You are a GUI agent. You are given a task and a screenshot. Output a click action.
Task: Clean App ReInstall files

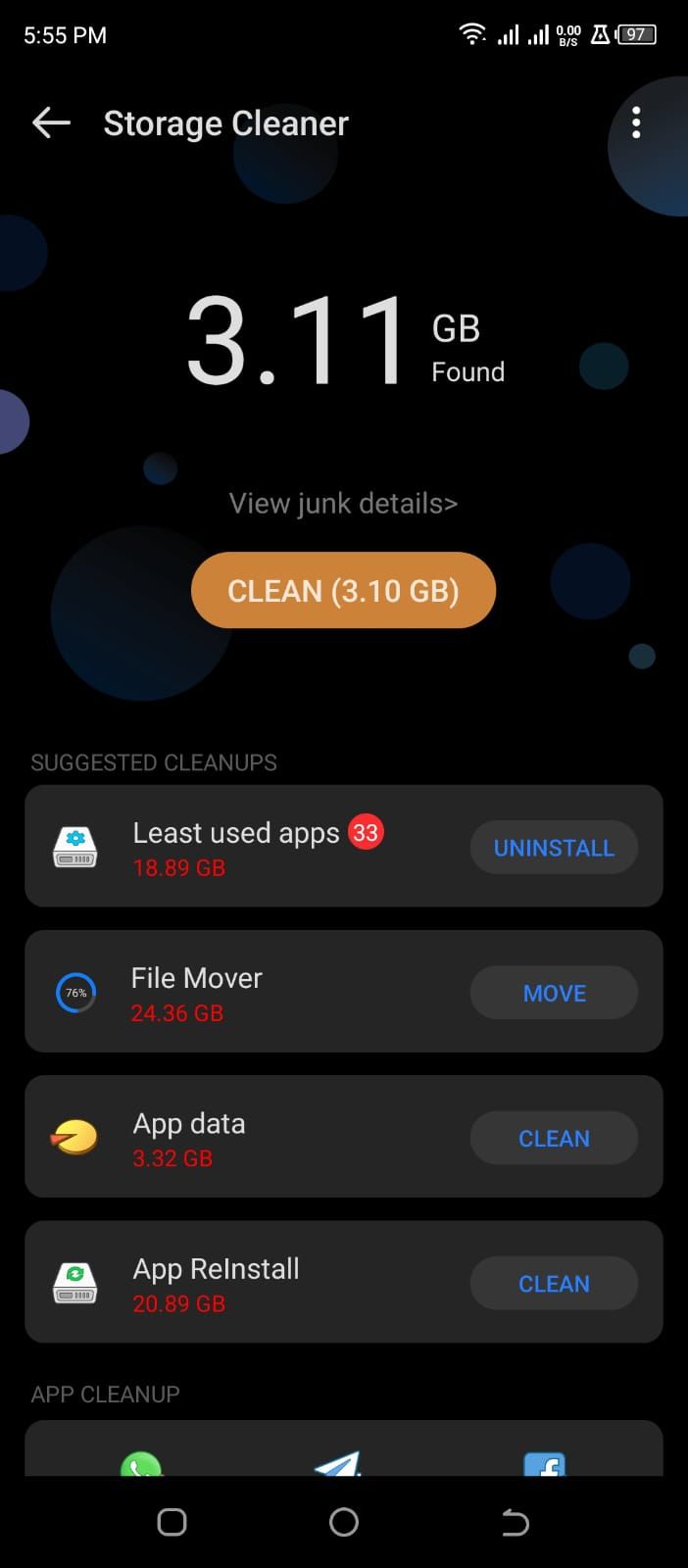pyautogui.click(x=554, y=1283)
